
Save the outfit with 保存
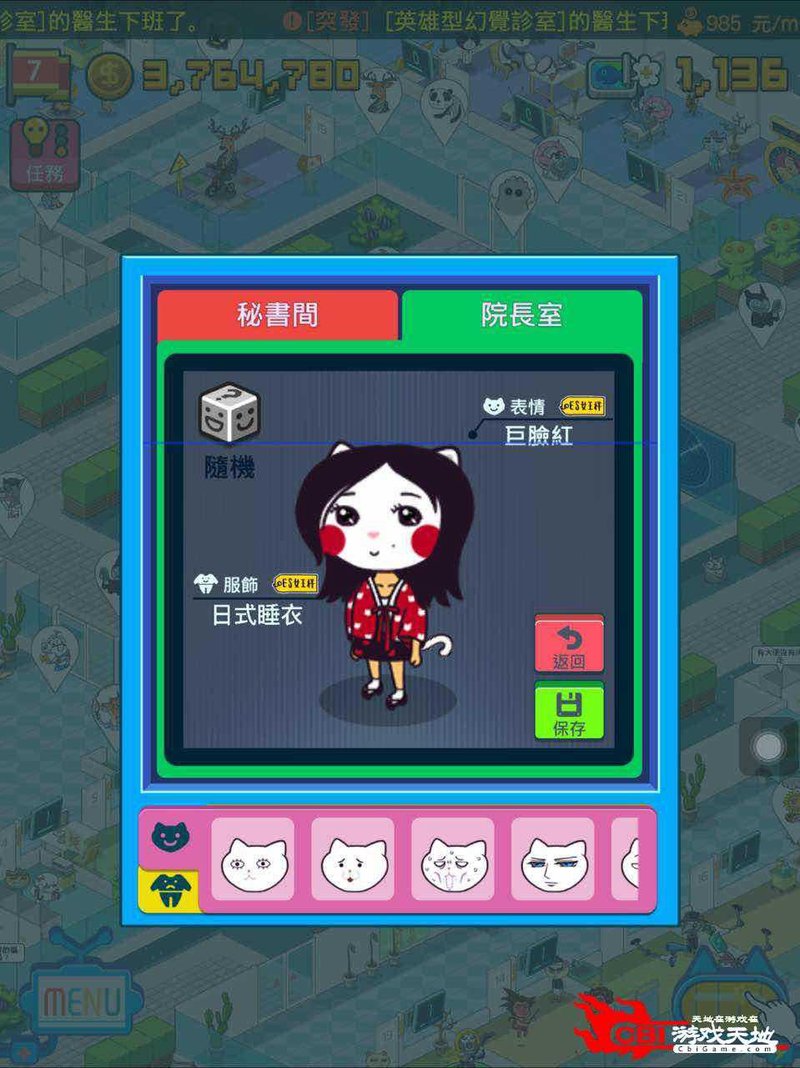pos(569,712)
